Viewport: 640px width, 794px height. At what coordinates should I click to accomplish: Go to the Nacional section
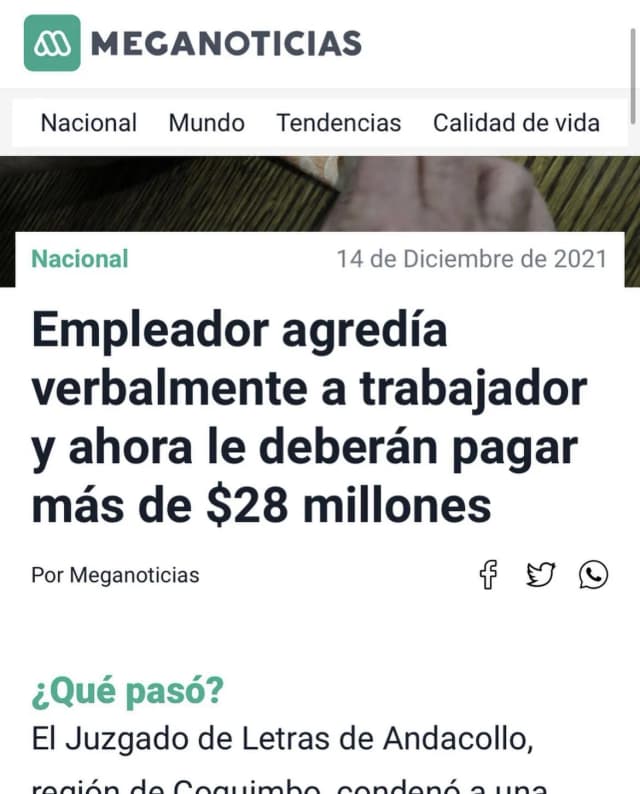click(x=88, y=123)
